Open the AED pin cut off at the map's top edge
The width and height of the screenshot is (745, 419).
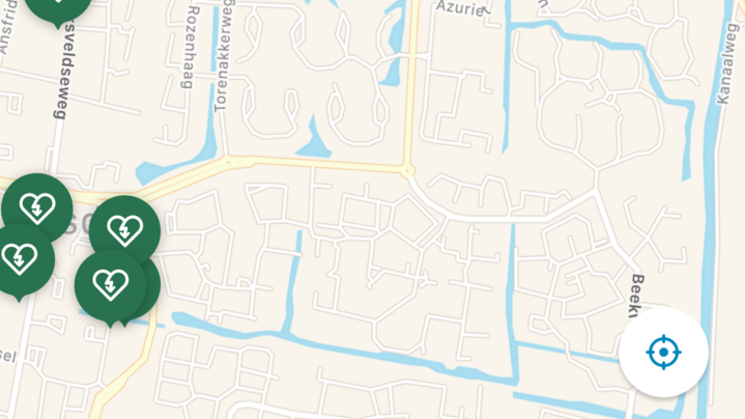click(57, 8)
